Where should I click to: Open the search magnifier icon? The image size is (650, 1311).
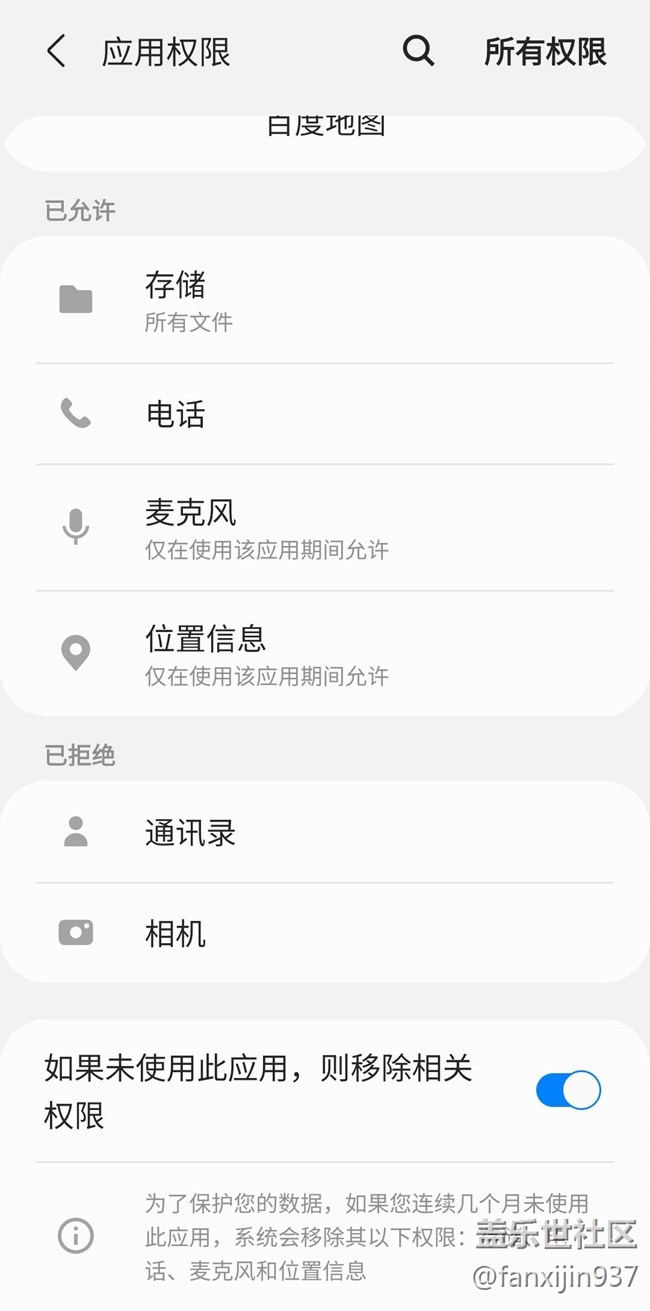(418, 51)
